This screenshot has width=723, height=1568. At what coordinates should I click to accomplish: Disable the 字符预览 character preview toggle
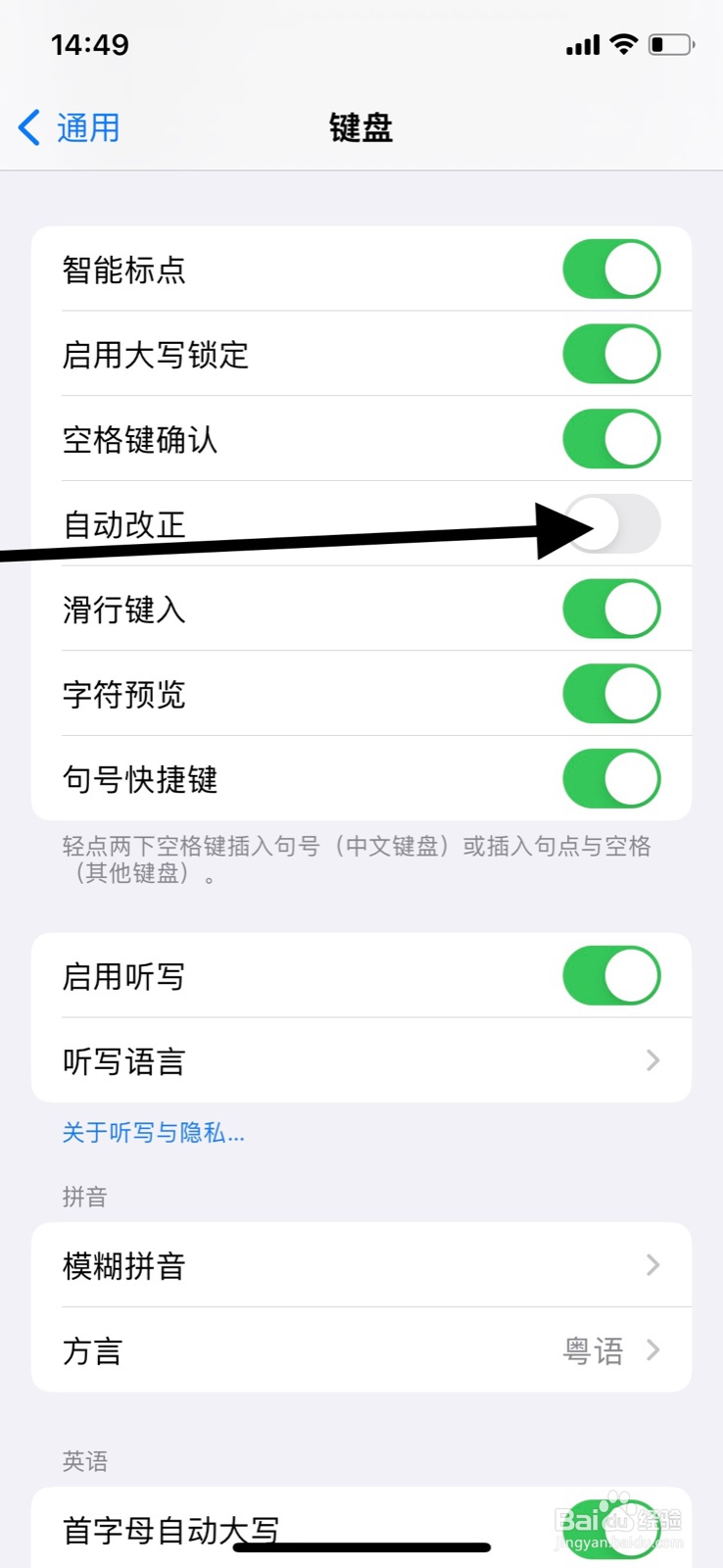[x=610, y=694]
